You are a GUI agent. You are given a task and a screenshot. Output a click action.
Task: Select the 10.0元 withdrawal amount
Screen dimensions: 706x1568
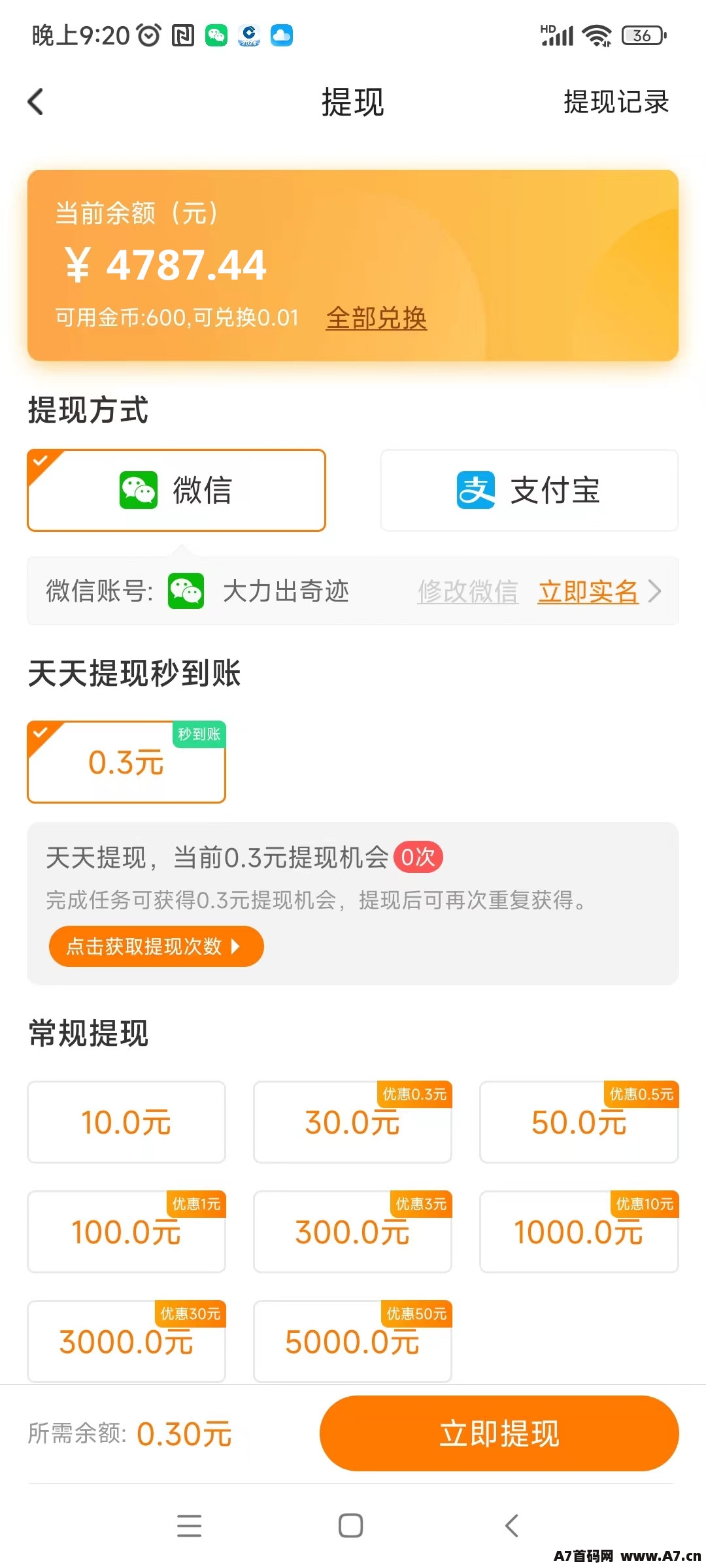(x=126, y=1122)
